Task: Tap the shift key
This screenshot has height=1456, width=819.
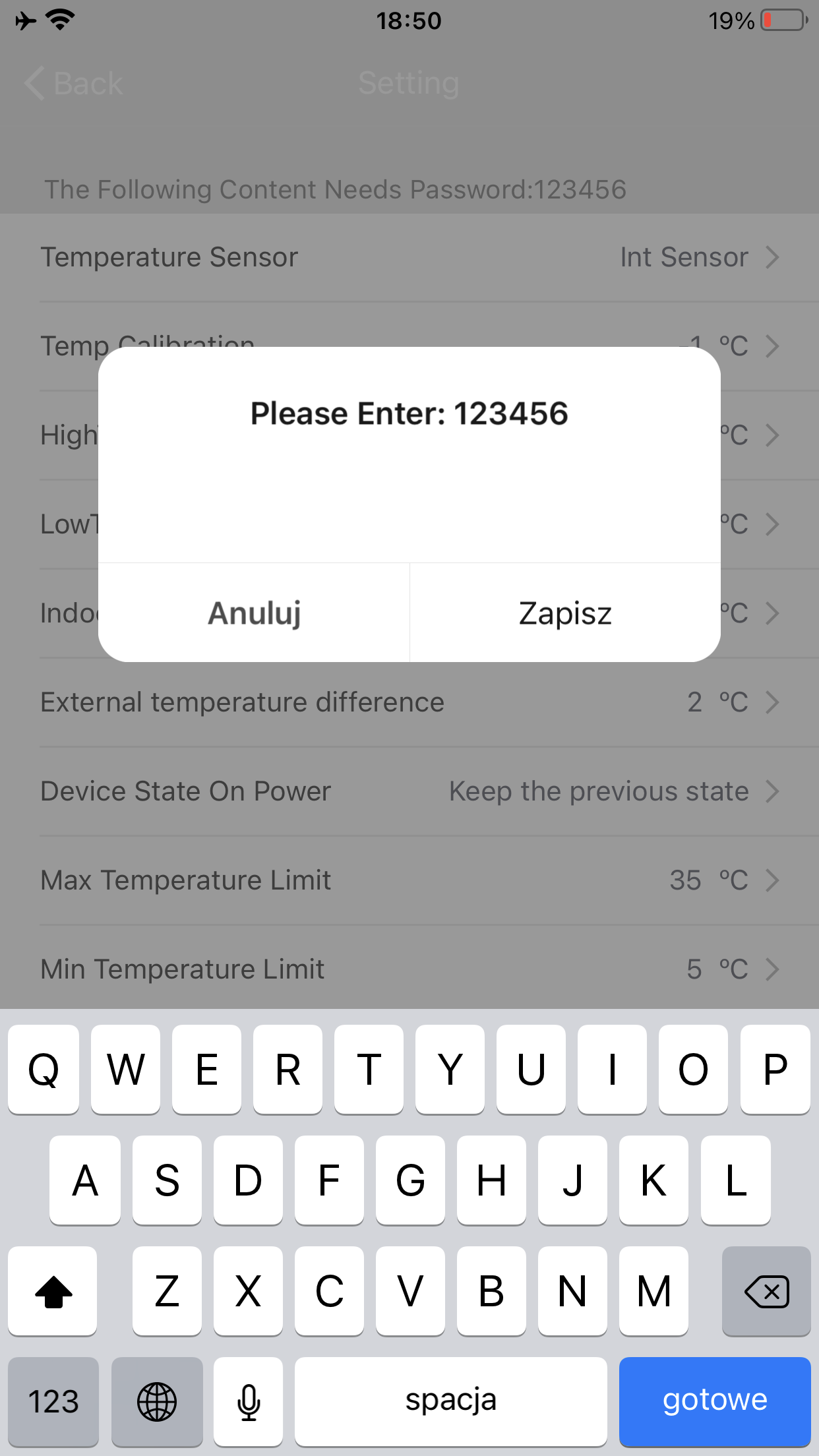Action: pos(53,1290)
